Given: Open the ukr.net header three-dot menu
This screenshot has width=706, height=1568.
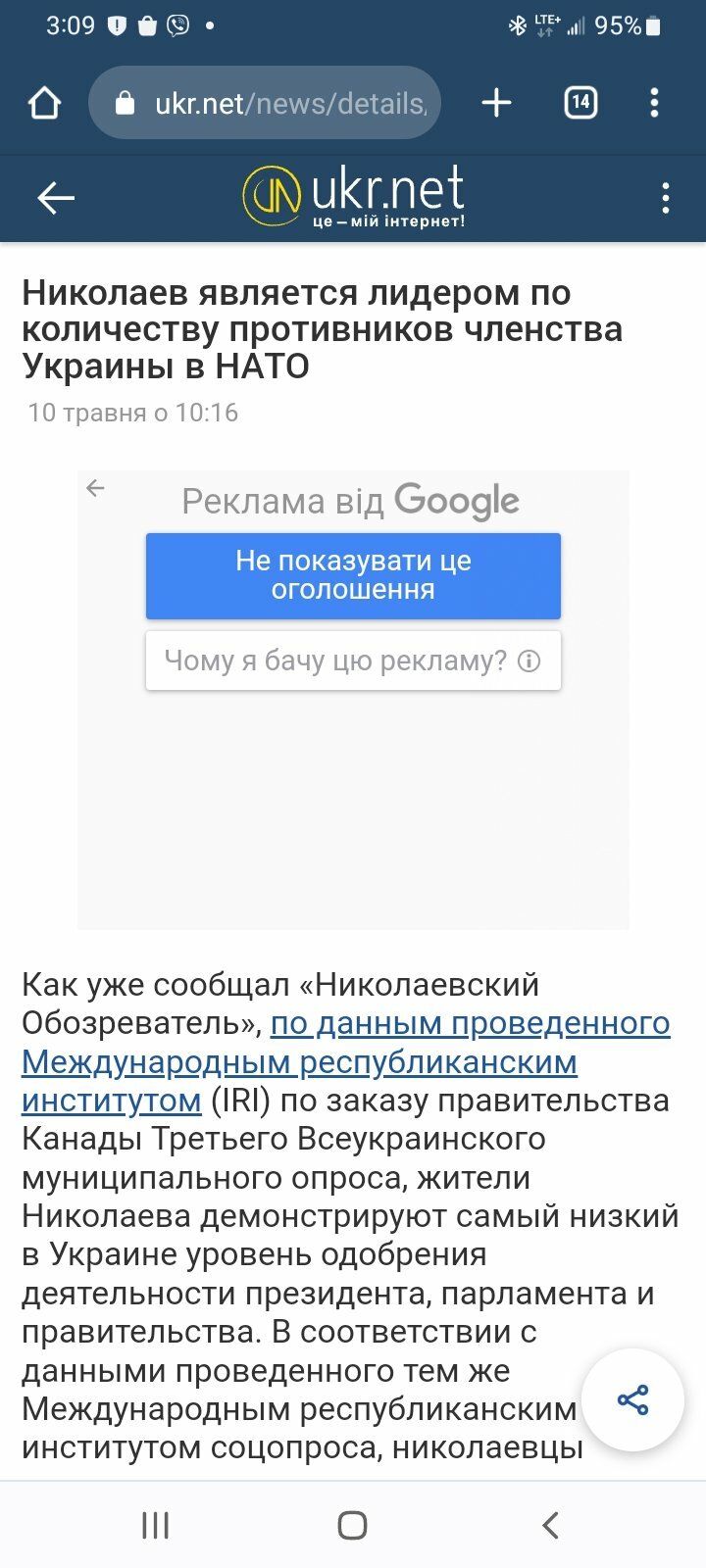Looking at the screenshot, I should point(666,198).
